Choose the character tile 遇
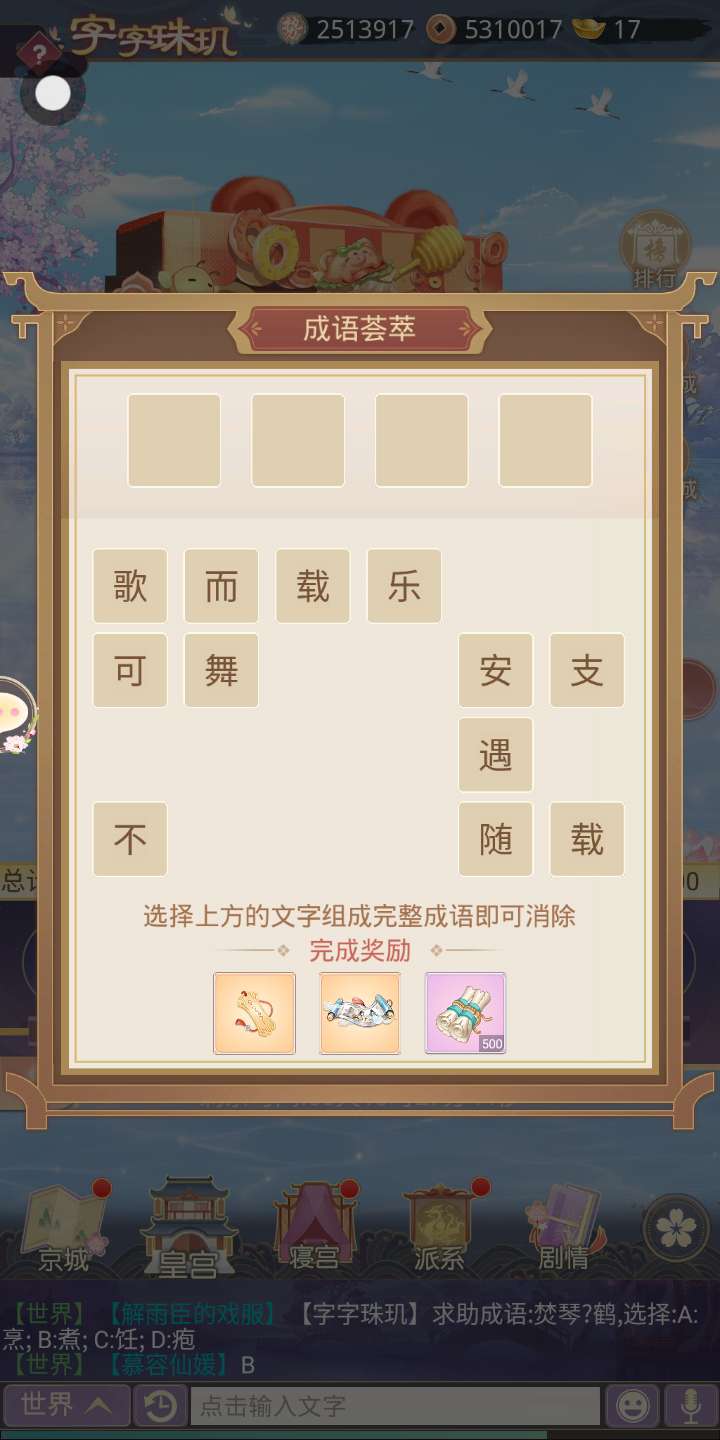Image resolution: width=720 pixels, height=1440 pixels. coord(495,755)
